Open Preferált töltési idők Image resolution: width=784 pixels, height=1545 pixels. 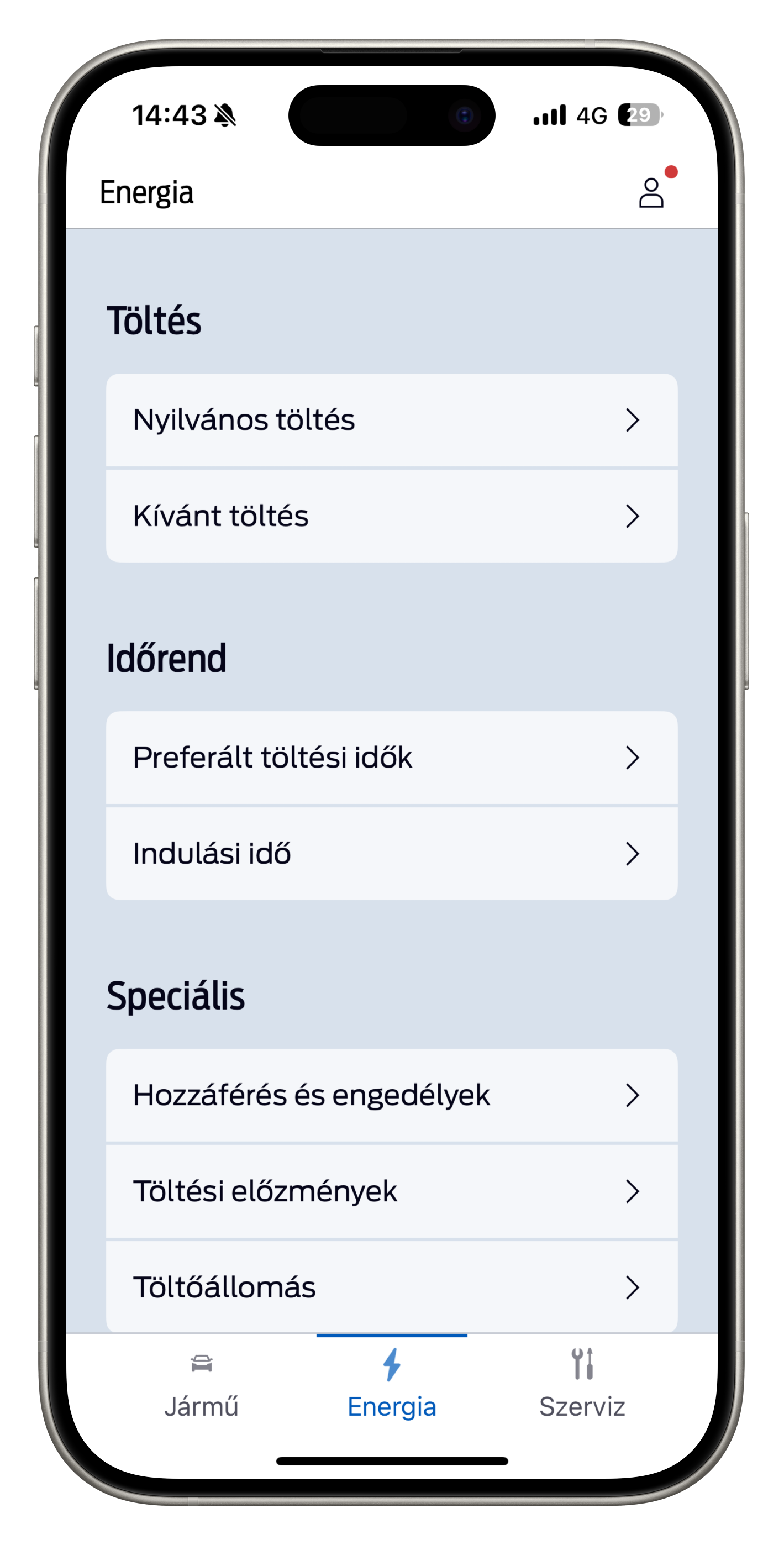pyautogui.click(x=392, y=758)
